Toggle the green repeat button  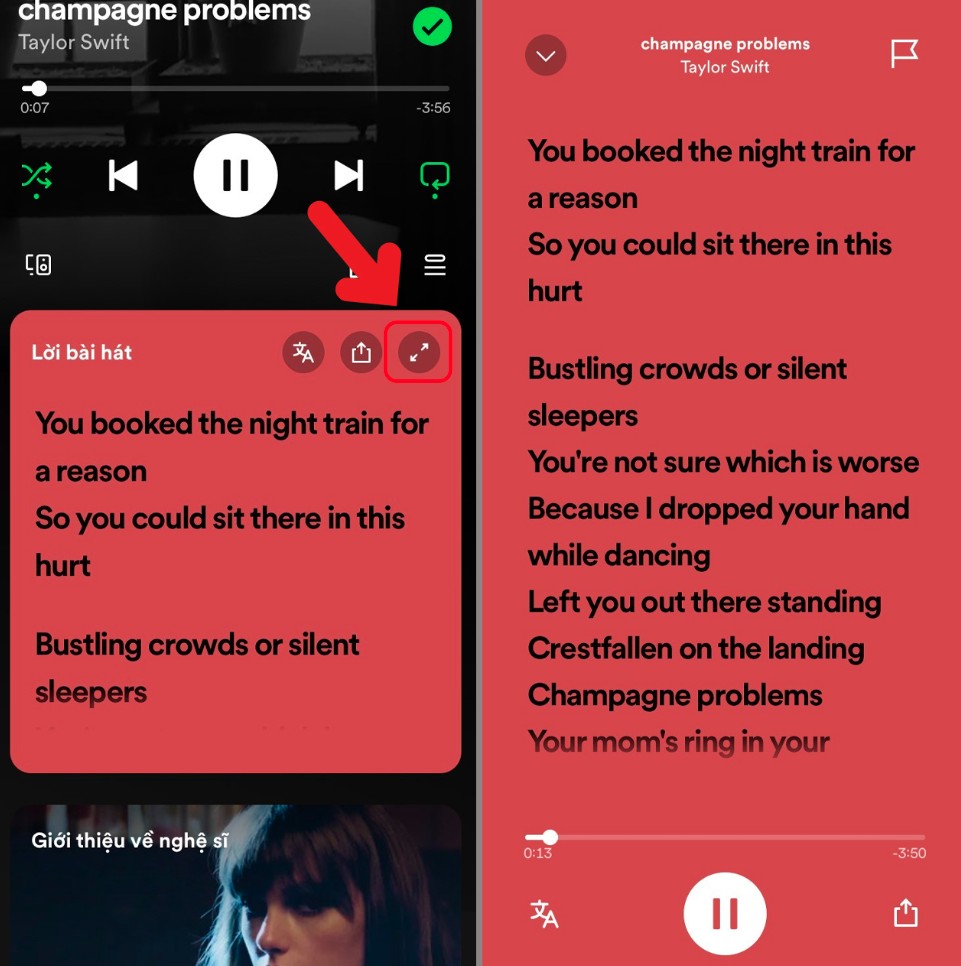click(435, 177)
